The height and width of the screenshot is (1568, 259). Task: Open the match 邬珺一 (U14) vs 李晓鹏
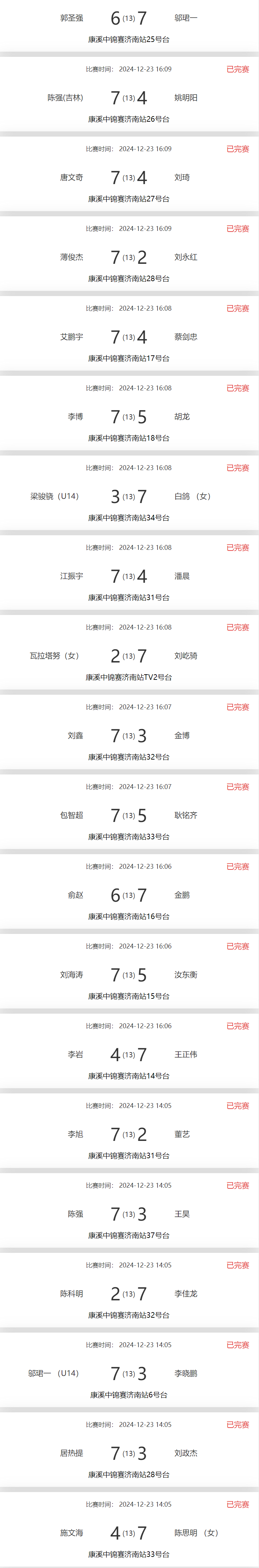(129, 1374)
